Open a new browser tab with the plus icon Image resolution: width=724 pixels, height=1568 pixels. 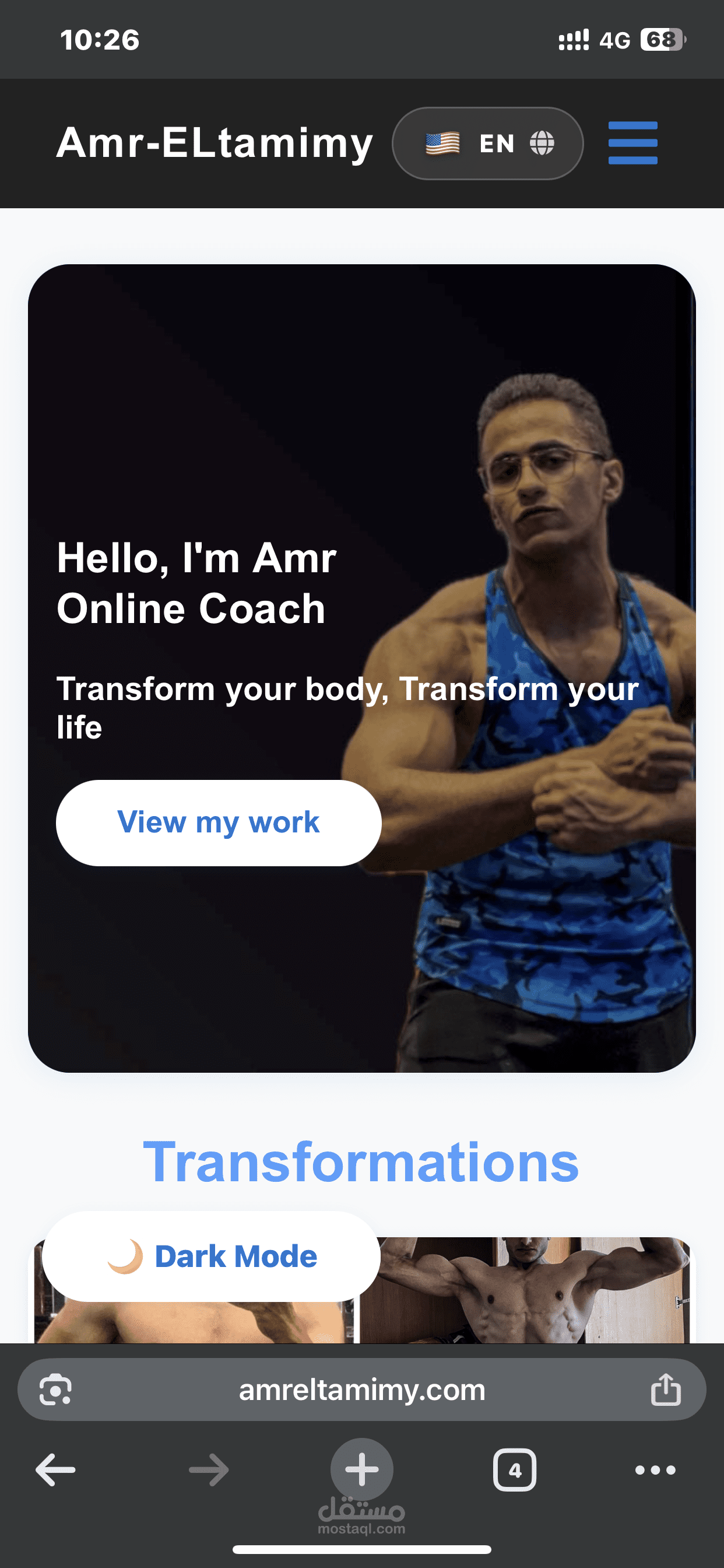tap(362, 1471)
